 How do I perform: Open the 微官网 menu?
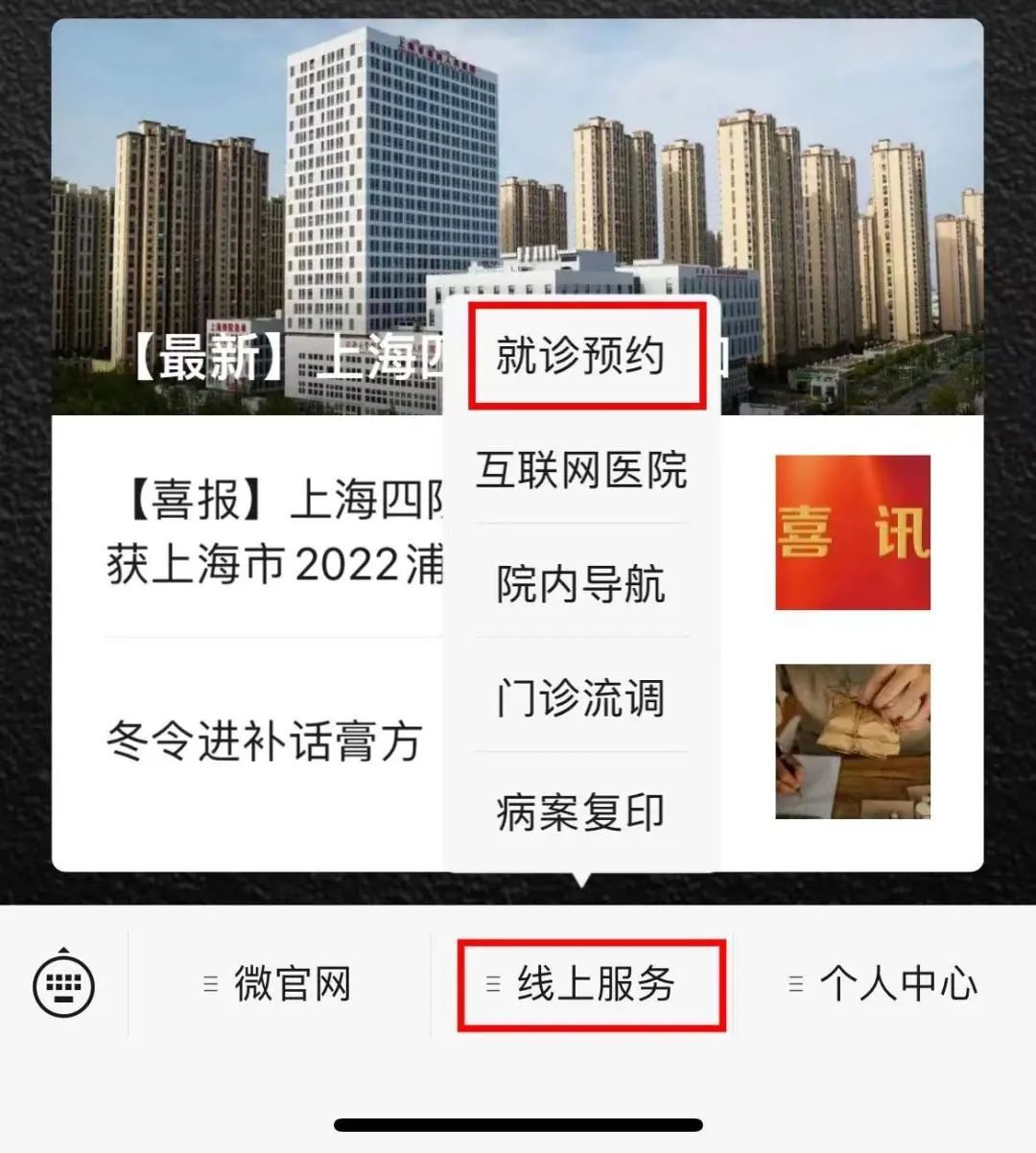click(279, 984)
